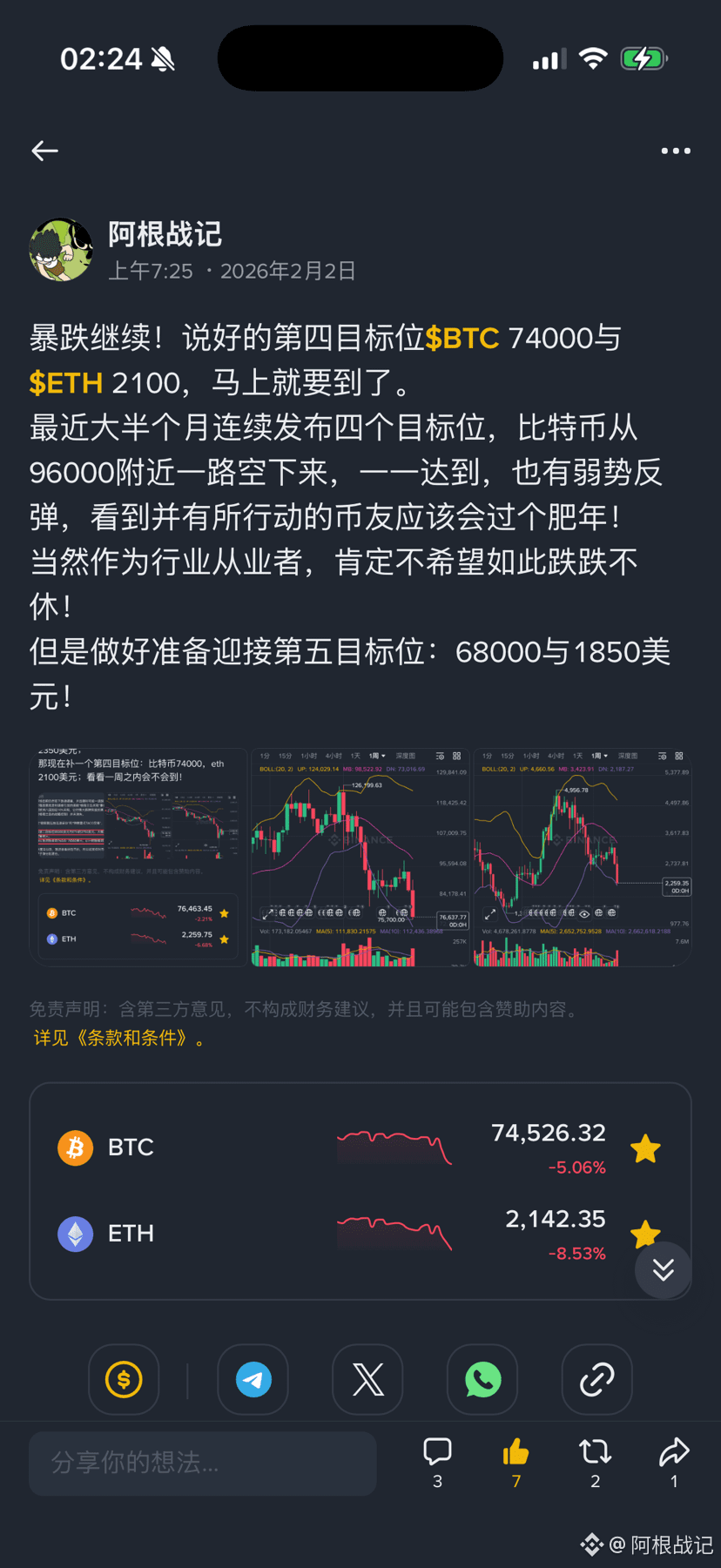Tap the 分享你的想法 comment field
The height and width of the screenshot is (1568, 721).
click(x=203, y=1463)
